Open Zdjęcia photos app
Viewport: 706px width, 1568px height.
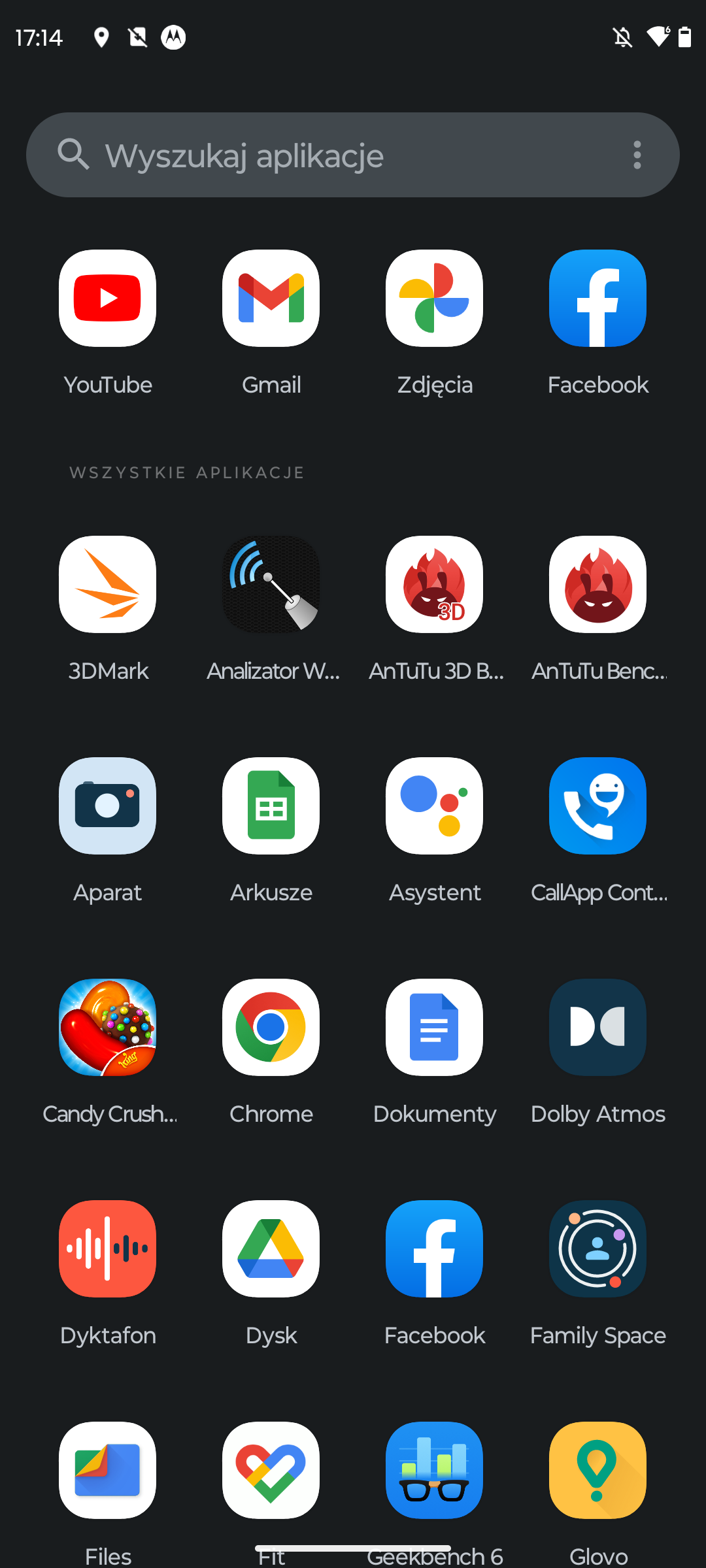[x=435, y=299]
